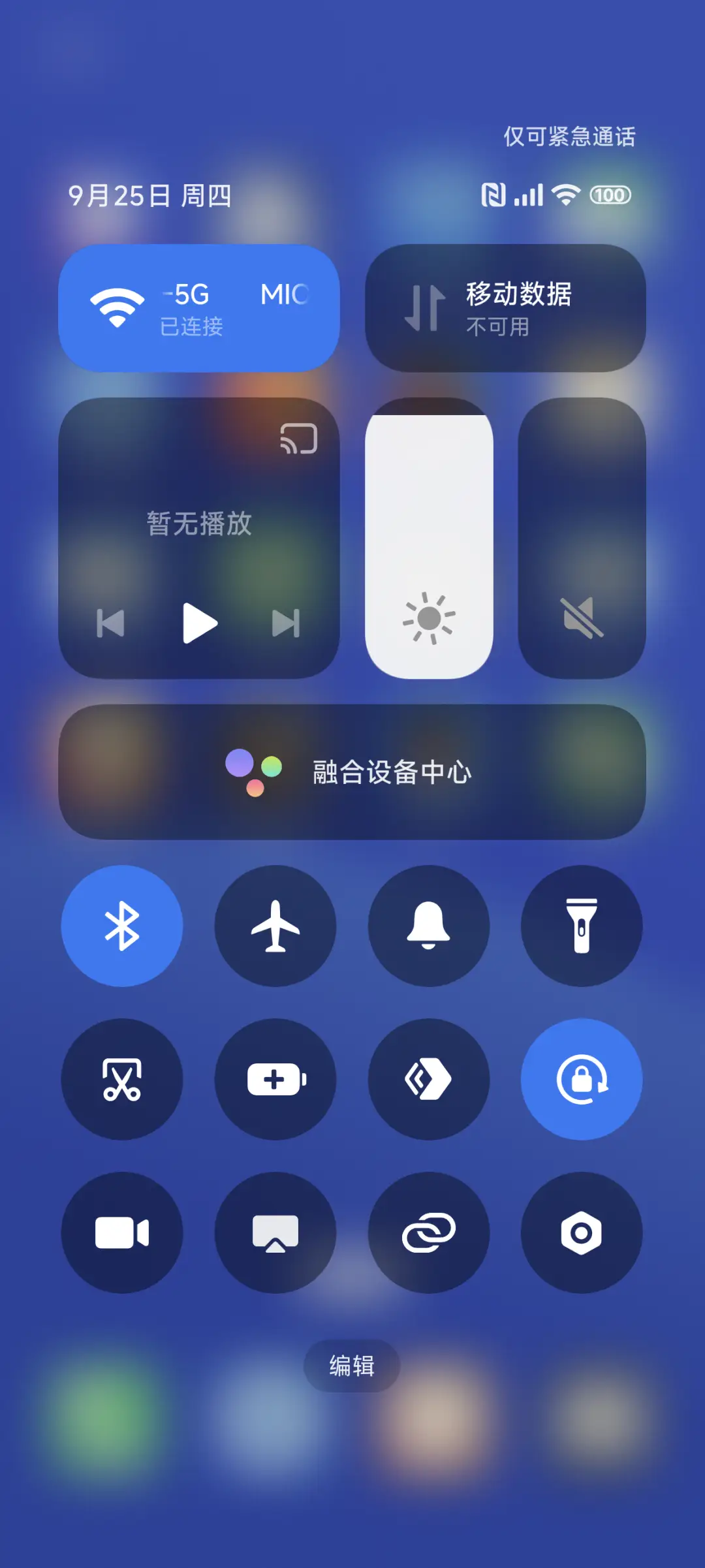
Task: Start the screen recorder
Action: tap(123, 1232)
